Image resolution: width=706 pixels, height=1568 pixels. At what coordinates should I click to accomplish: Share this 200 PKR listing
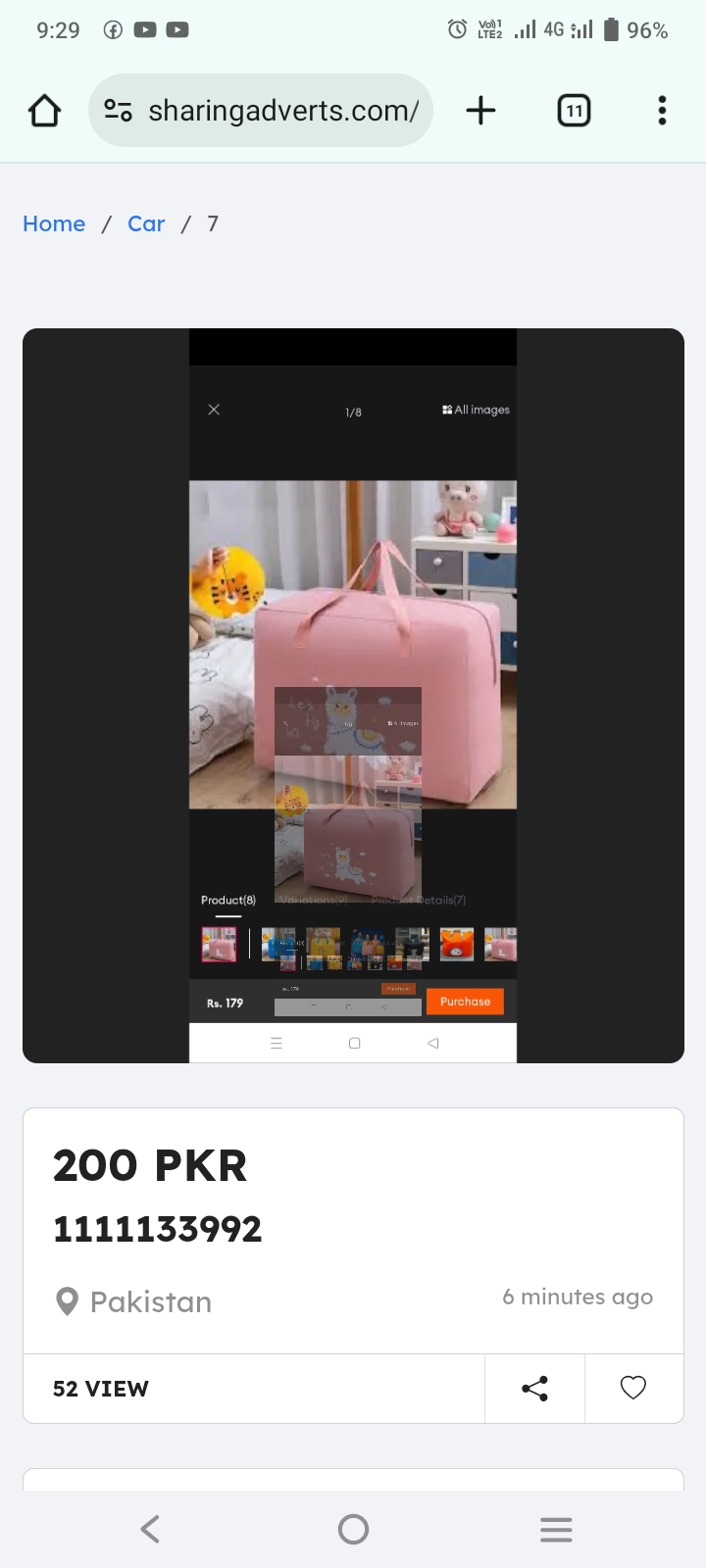click(534, 1389)
